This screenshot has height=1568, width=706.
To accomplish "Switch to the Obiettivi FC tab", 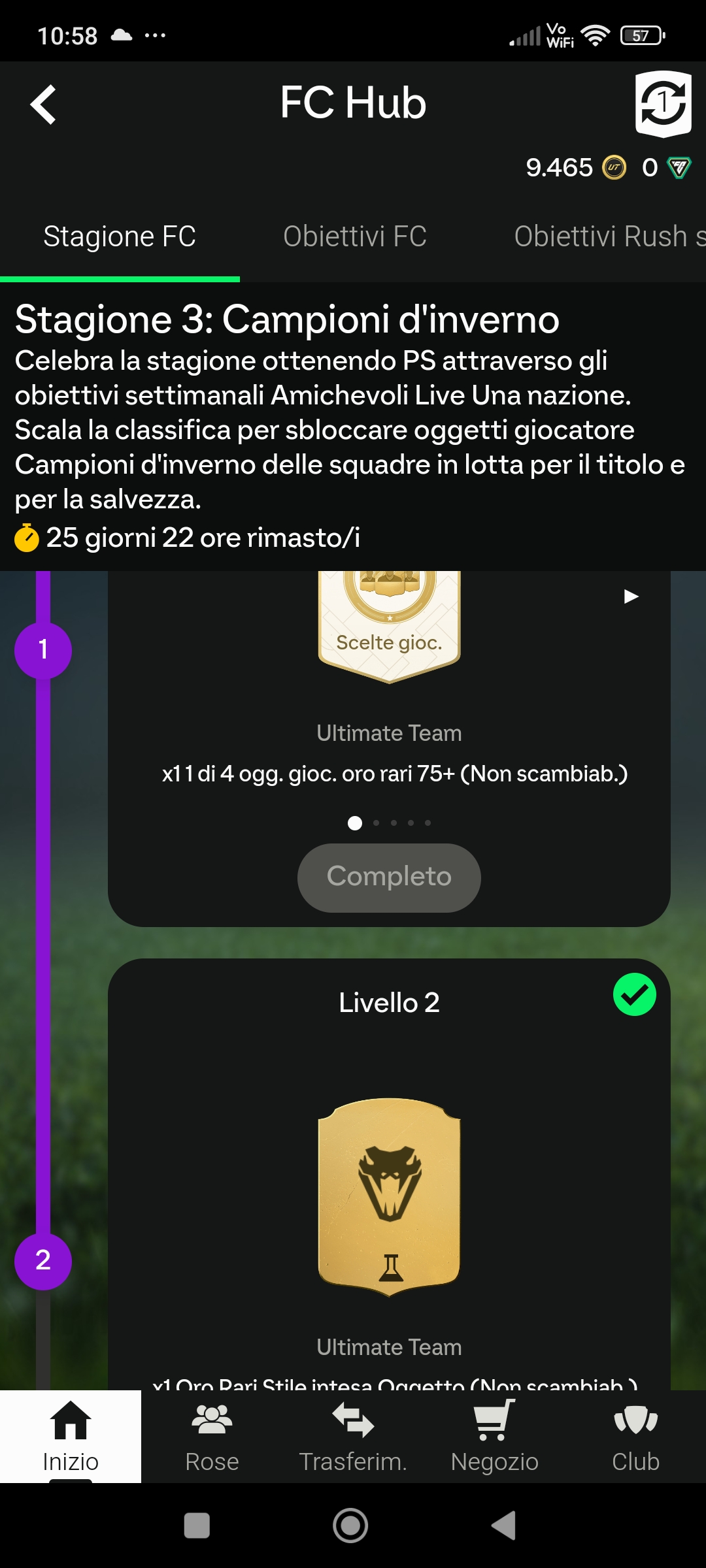I will coord(354,237).
